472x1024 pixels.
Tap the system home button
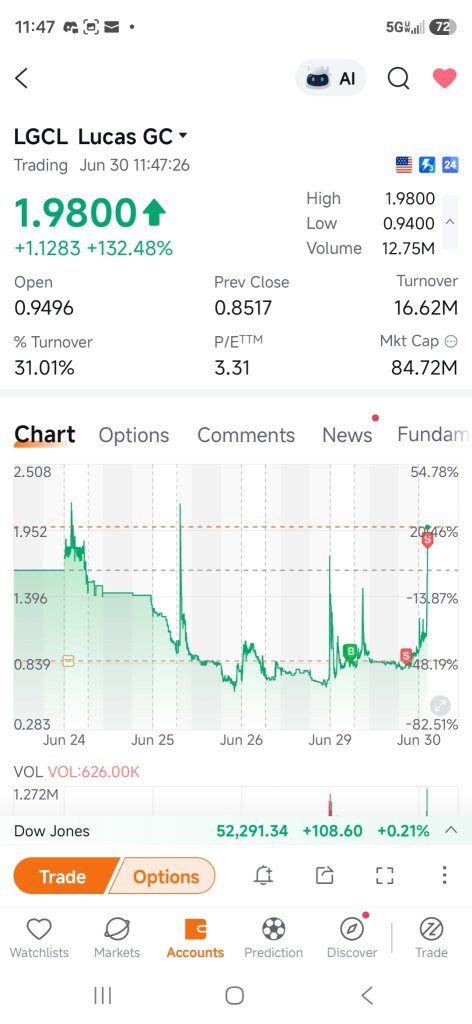[x=234, y=995]
